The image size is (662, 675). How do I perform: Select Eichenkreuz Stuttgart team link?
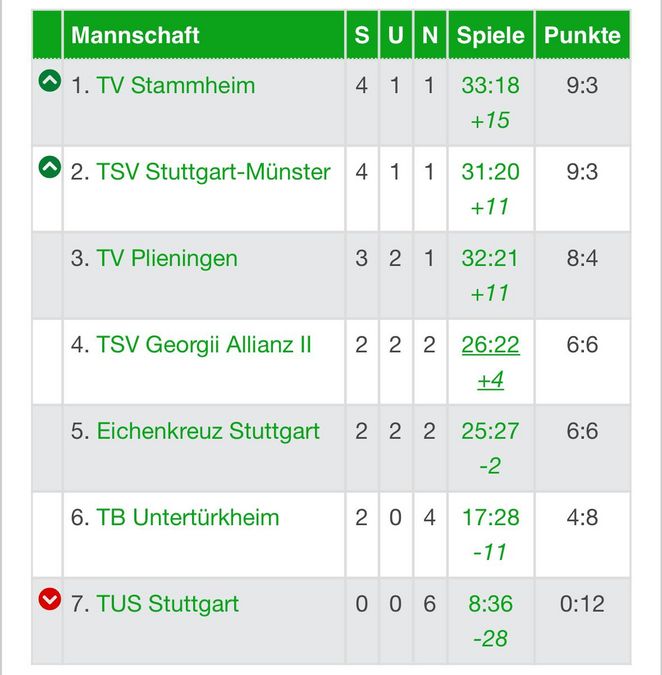(208, 431)
